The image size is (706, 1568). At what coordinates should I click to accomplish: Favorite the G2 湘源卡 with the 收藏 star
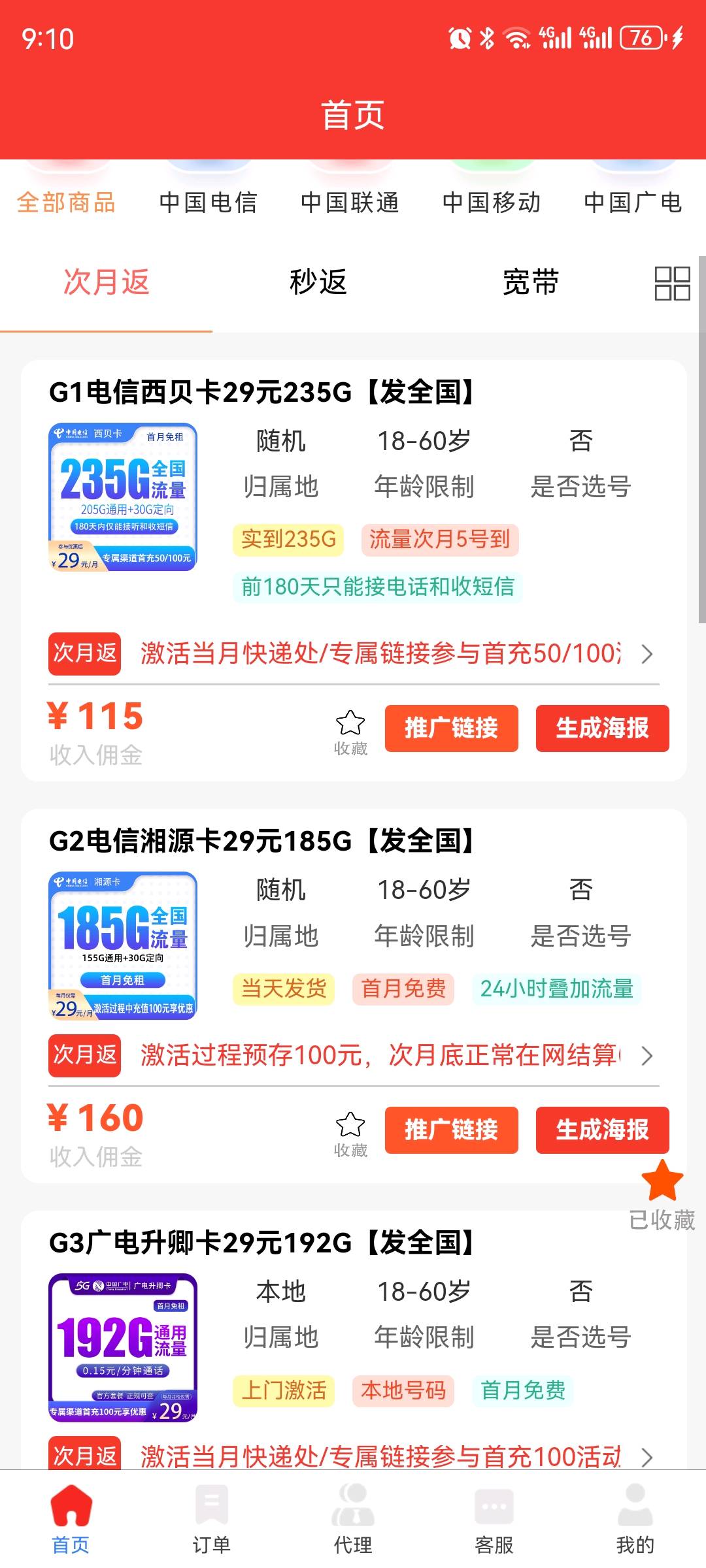350,1124
